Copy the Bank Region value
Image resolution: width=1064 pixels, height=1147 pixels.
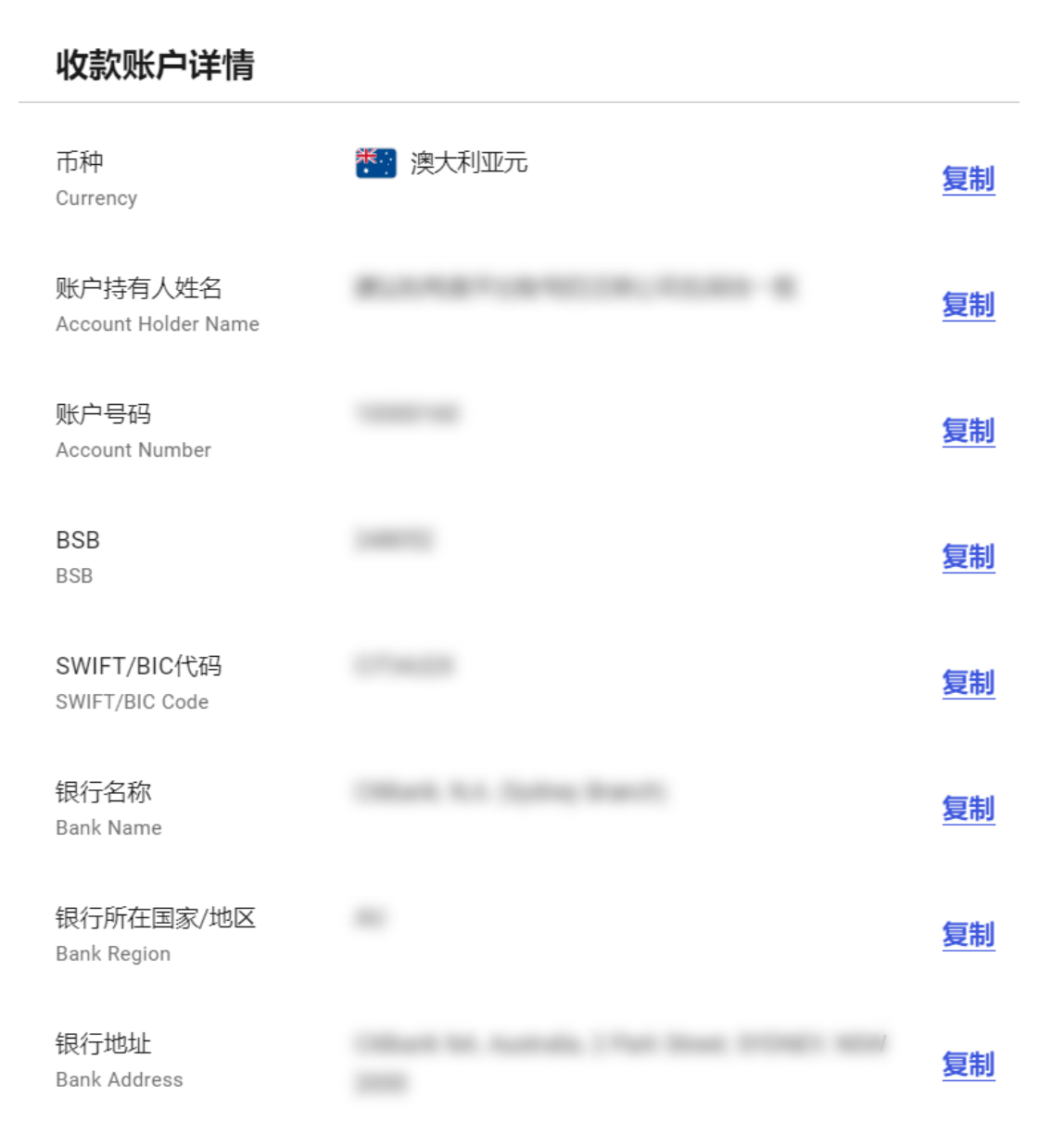968,935
